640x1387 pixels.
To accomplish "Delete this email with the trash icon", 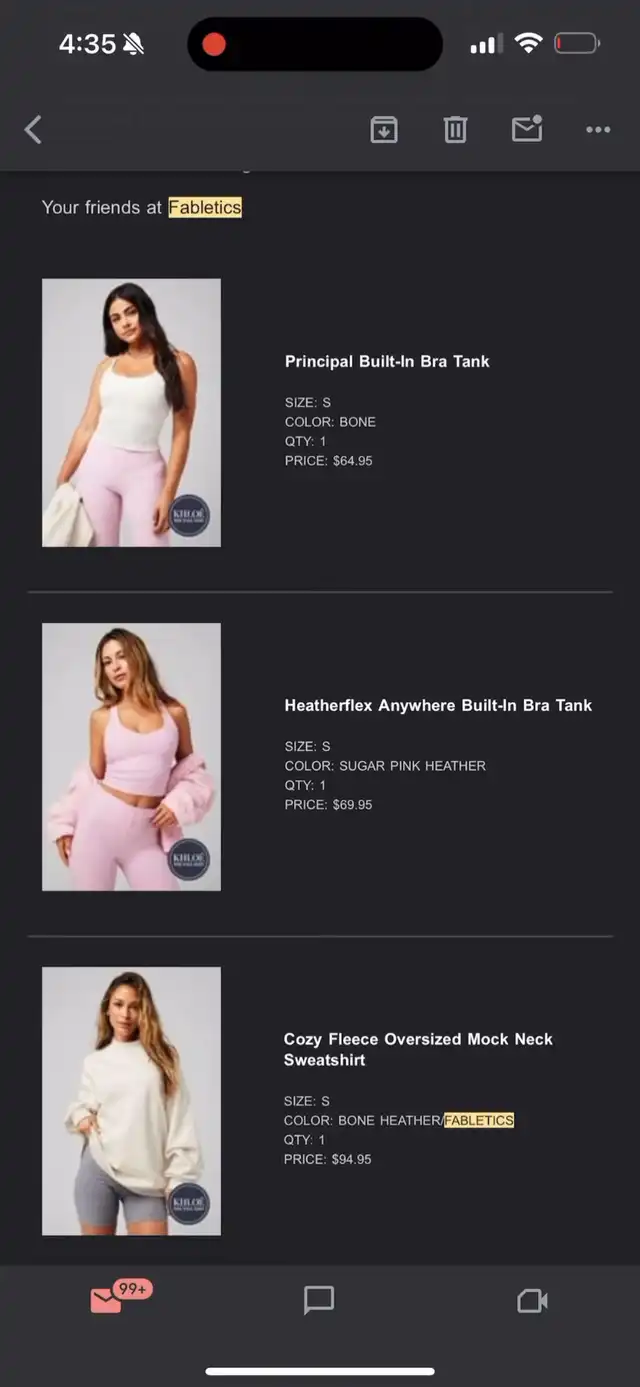I will coord(455,129).
